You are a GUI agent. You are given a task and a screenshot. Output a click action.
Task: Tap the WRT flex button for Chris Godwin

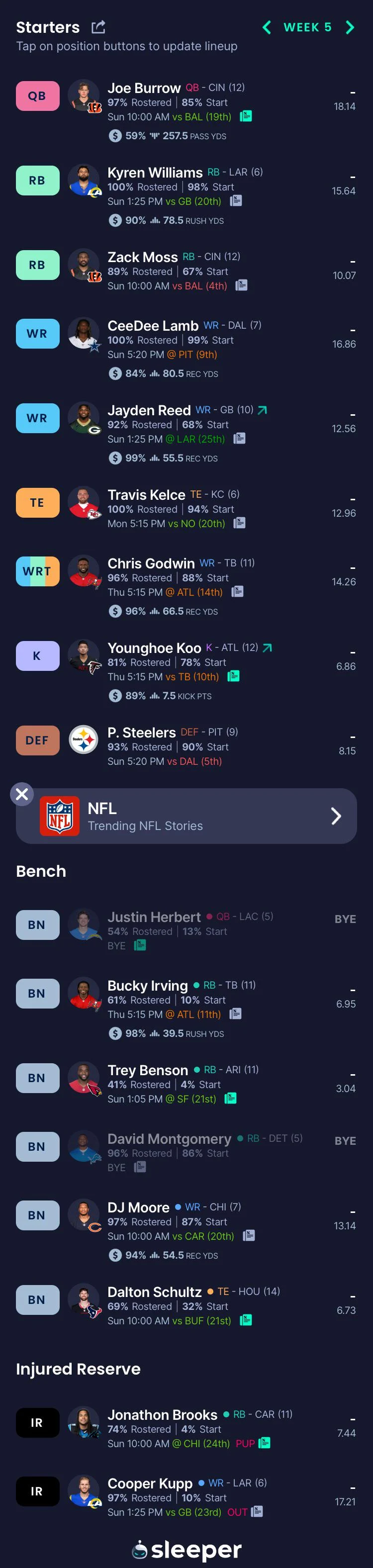(37, 571)
